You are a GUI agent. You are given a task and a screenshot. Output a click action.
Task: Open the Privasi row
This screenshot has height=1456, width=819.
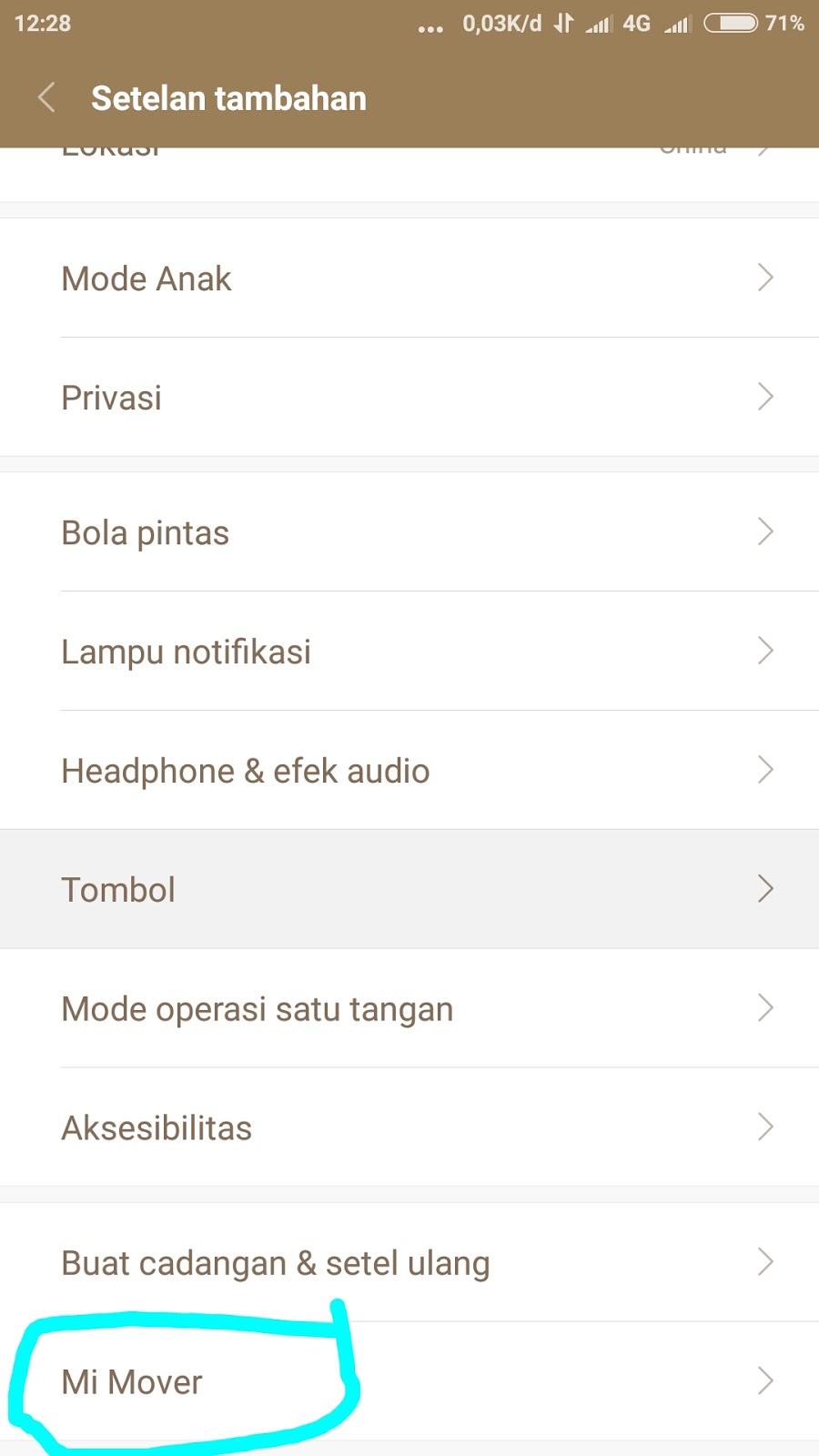pyautogui.click(x=409, y=398)
